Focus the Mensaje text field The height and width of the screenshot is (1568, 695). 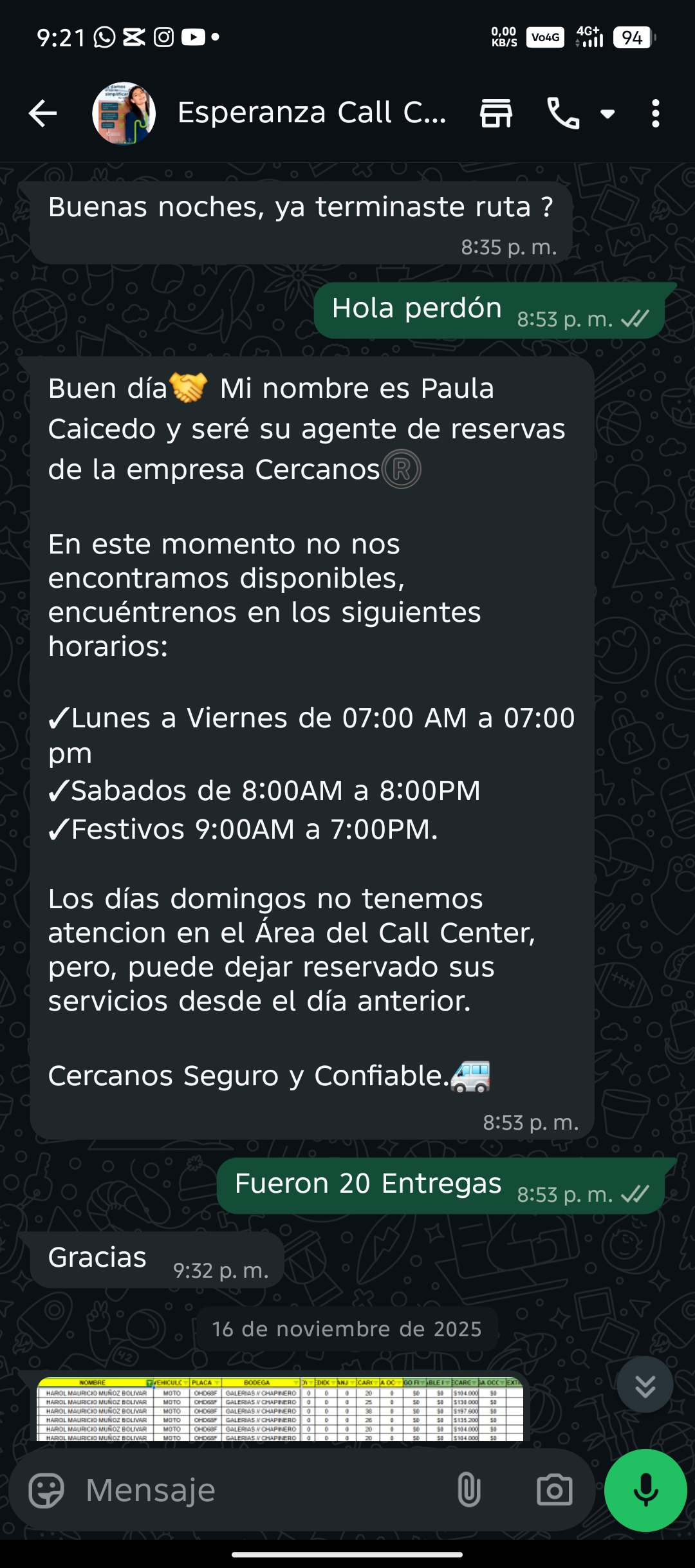257,1490
